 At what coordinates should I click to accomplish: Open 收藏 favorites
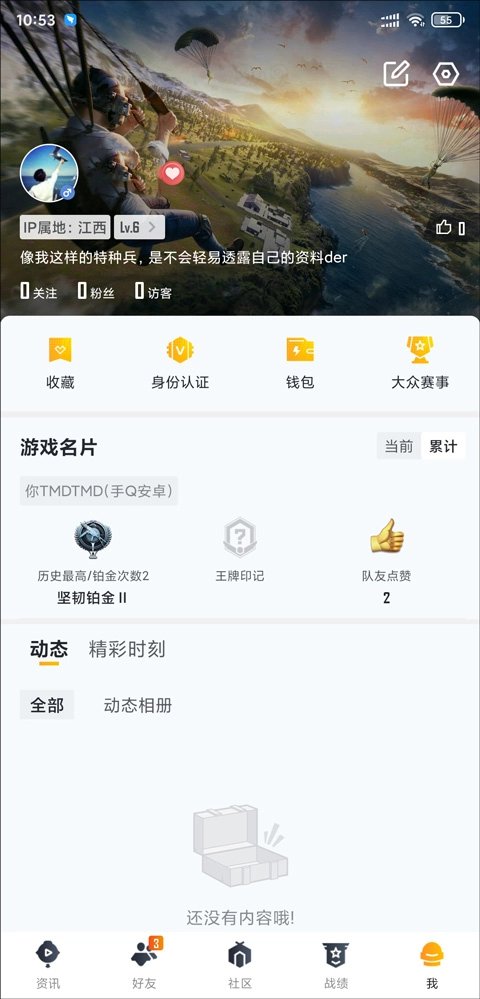point(60,363)
